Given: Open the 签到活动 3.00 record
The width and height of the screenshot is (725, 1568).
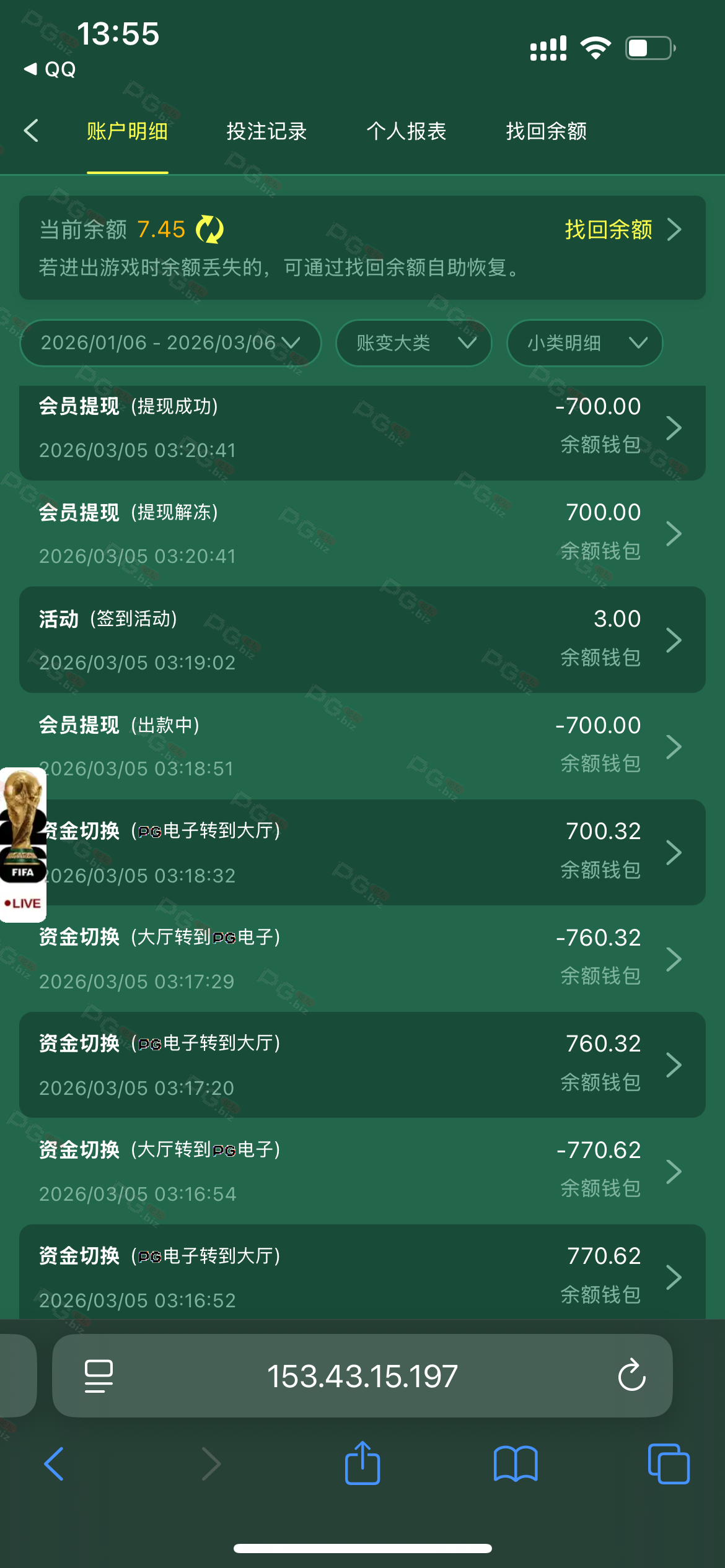Looking at the screenshot, I should click(x=362, y=640).
